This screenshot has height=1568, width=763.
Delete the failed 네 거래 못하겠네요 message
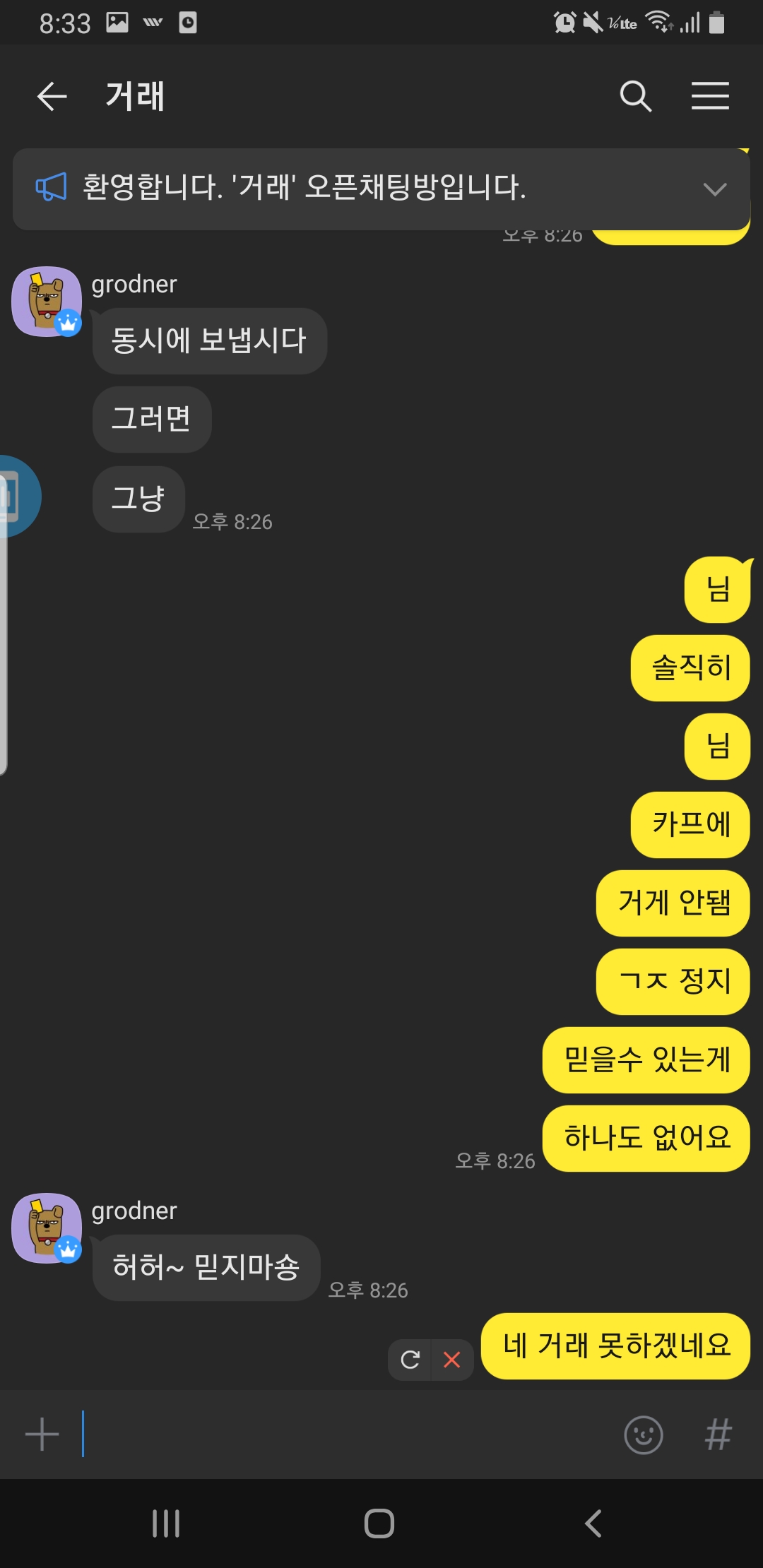coord(452,1360)
